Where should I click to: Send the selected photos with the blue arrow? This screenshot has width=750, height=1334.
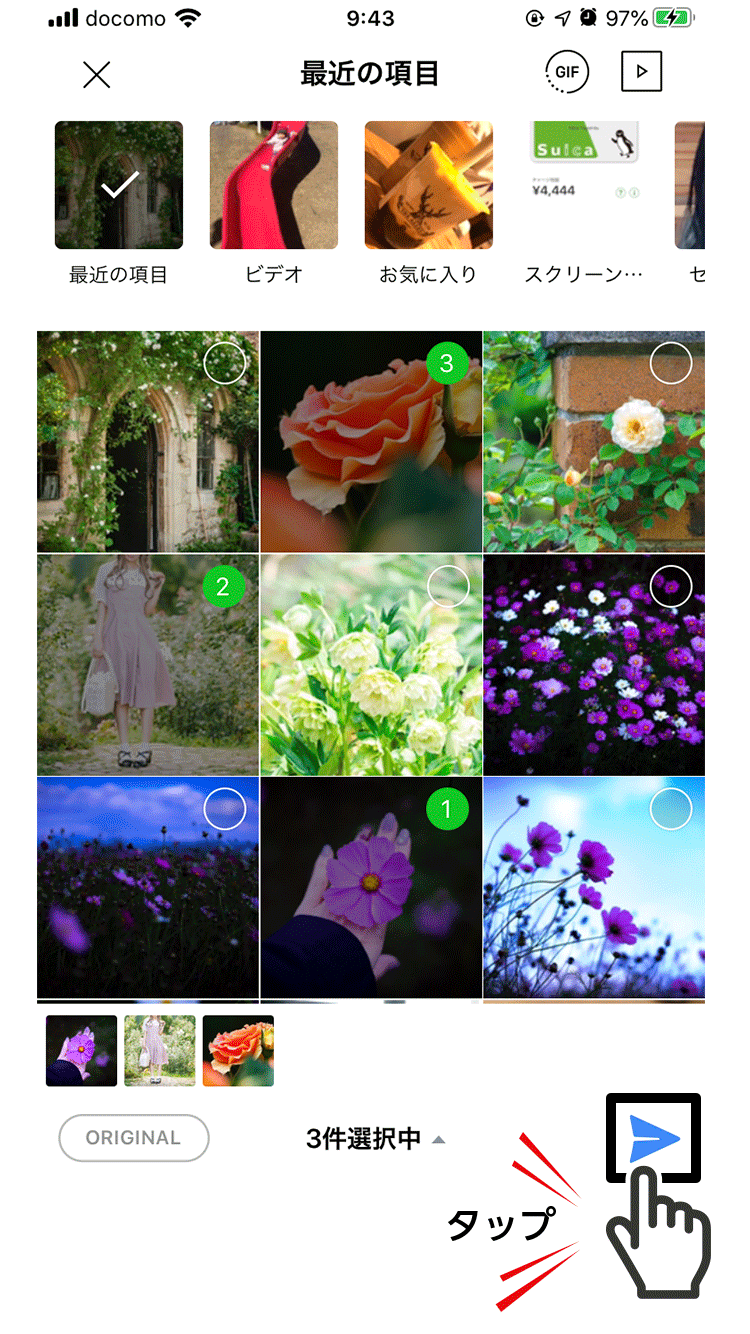[654, 1139]
